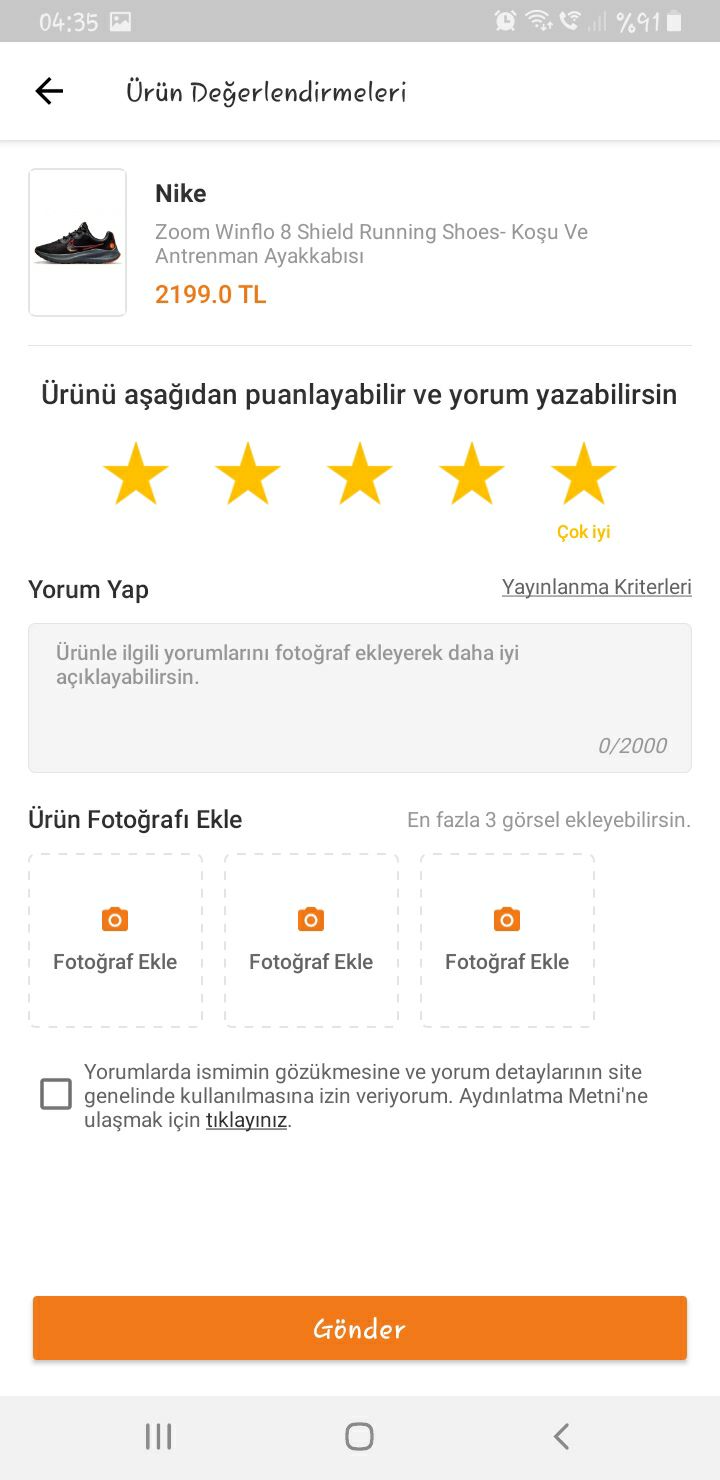The width and height of the screenshot is (720, 1480).
Task: Go back using the top arrow
Action: (x=49, y=92)
